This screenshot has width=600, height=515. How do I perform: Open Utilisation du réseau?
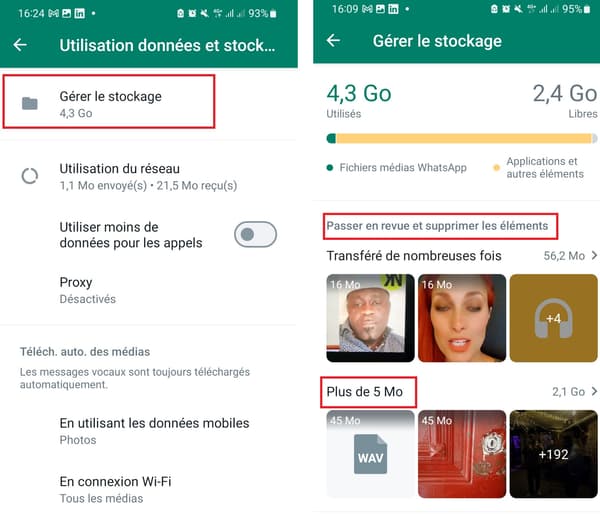click(150, 177)
